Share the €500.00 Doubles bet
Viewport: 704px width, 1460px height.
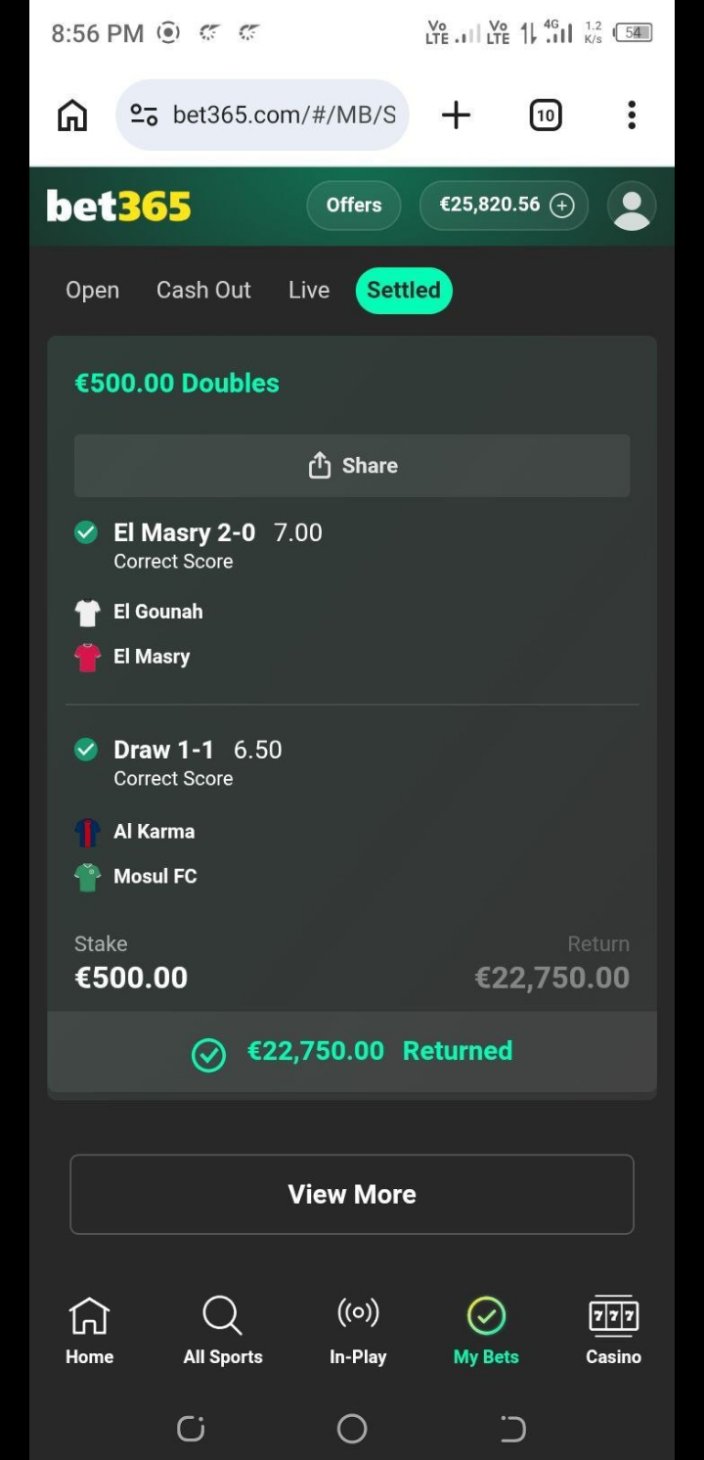click(352, 466)
